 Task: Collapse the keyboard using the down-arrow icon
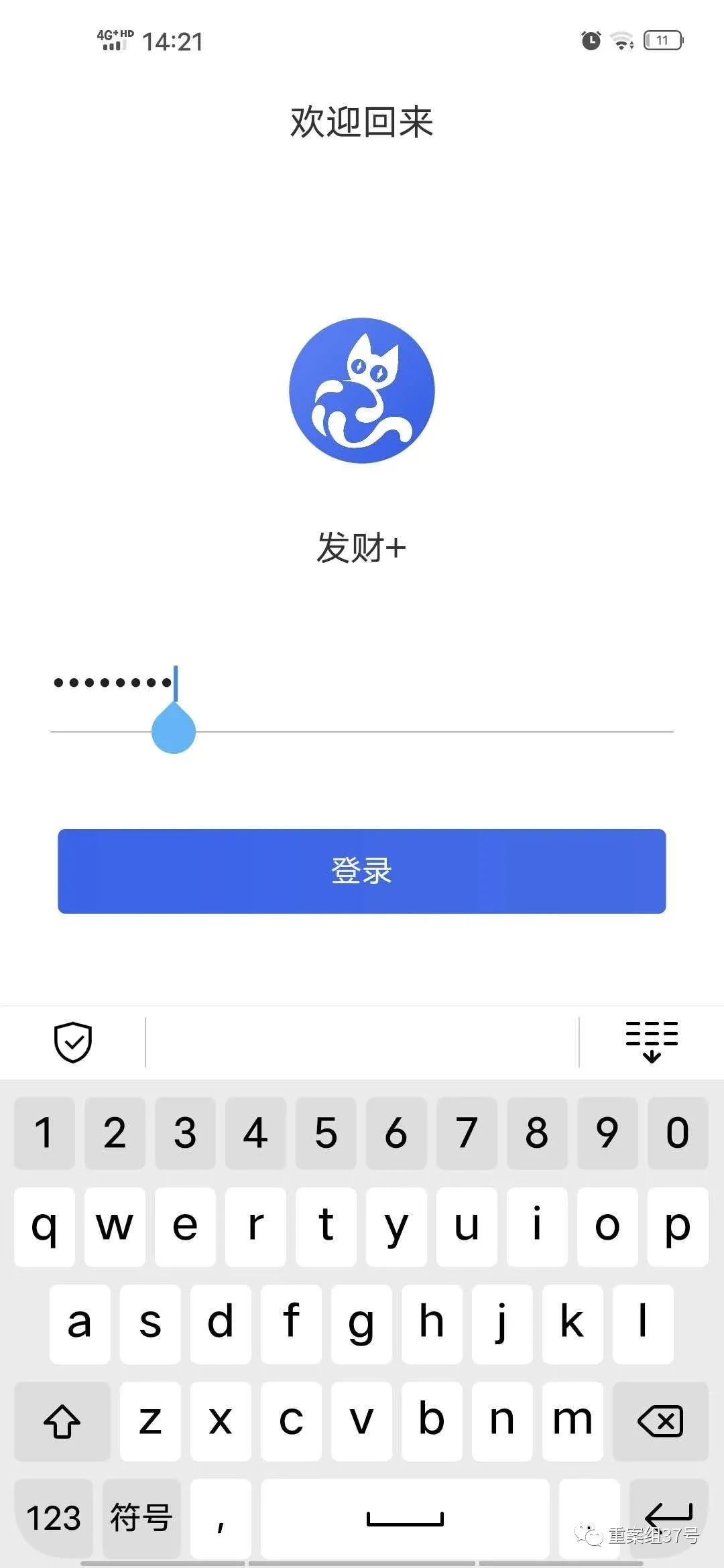pos(650,1041)
